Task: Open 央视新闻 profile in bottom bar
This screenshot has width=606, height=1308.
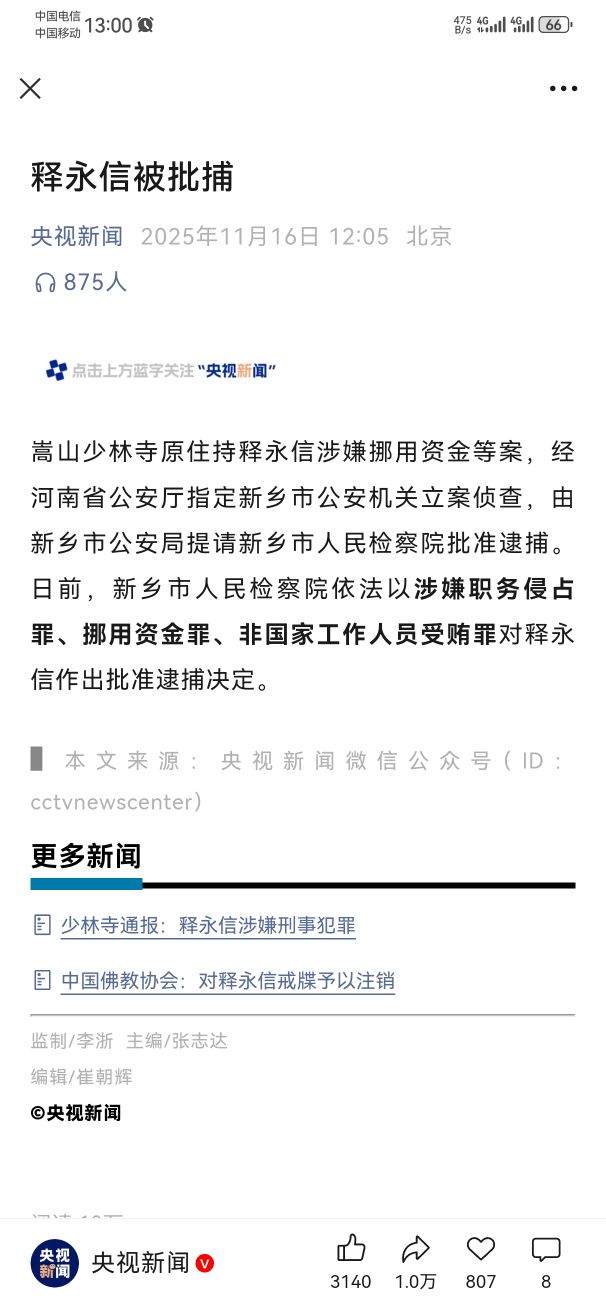Action: (x=141, y=1262)
